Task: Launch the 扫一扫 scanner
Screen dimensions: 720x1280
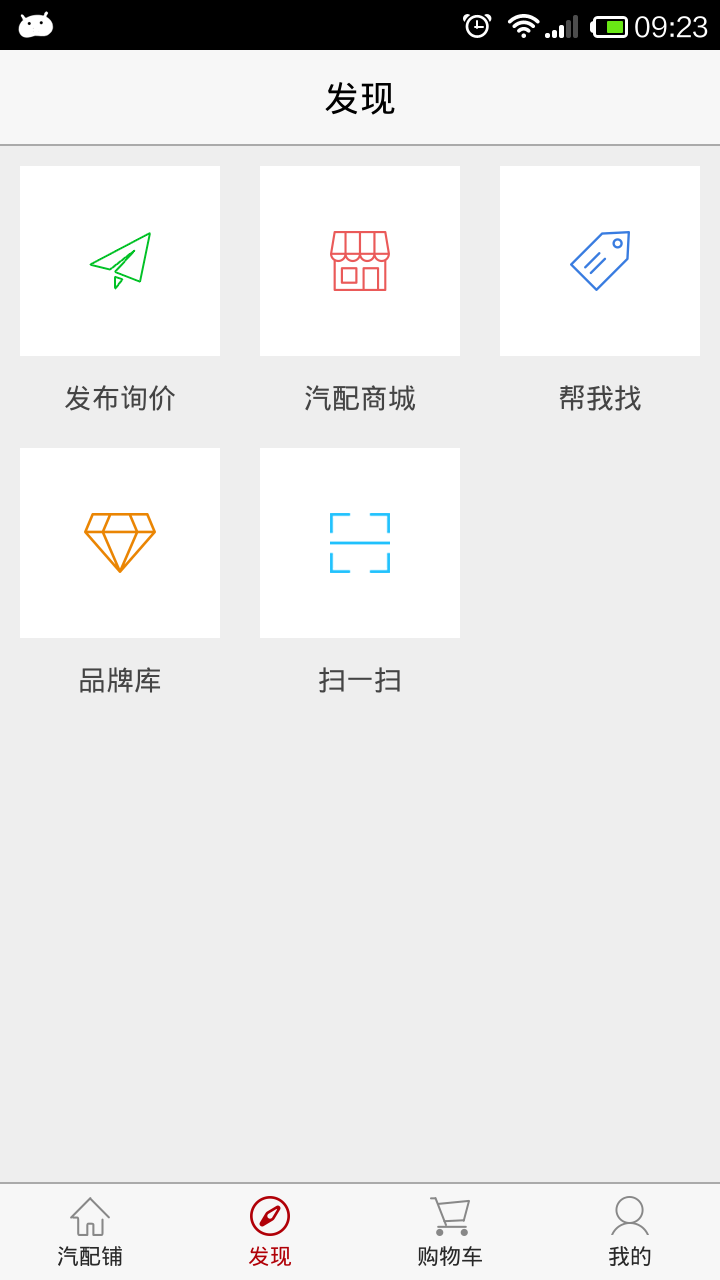Action: (x=360, y=543)
